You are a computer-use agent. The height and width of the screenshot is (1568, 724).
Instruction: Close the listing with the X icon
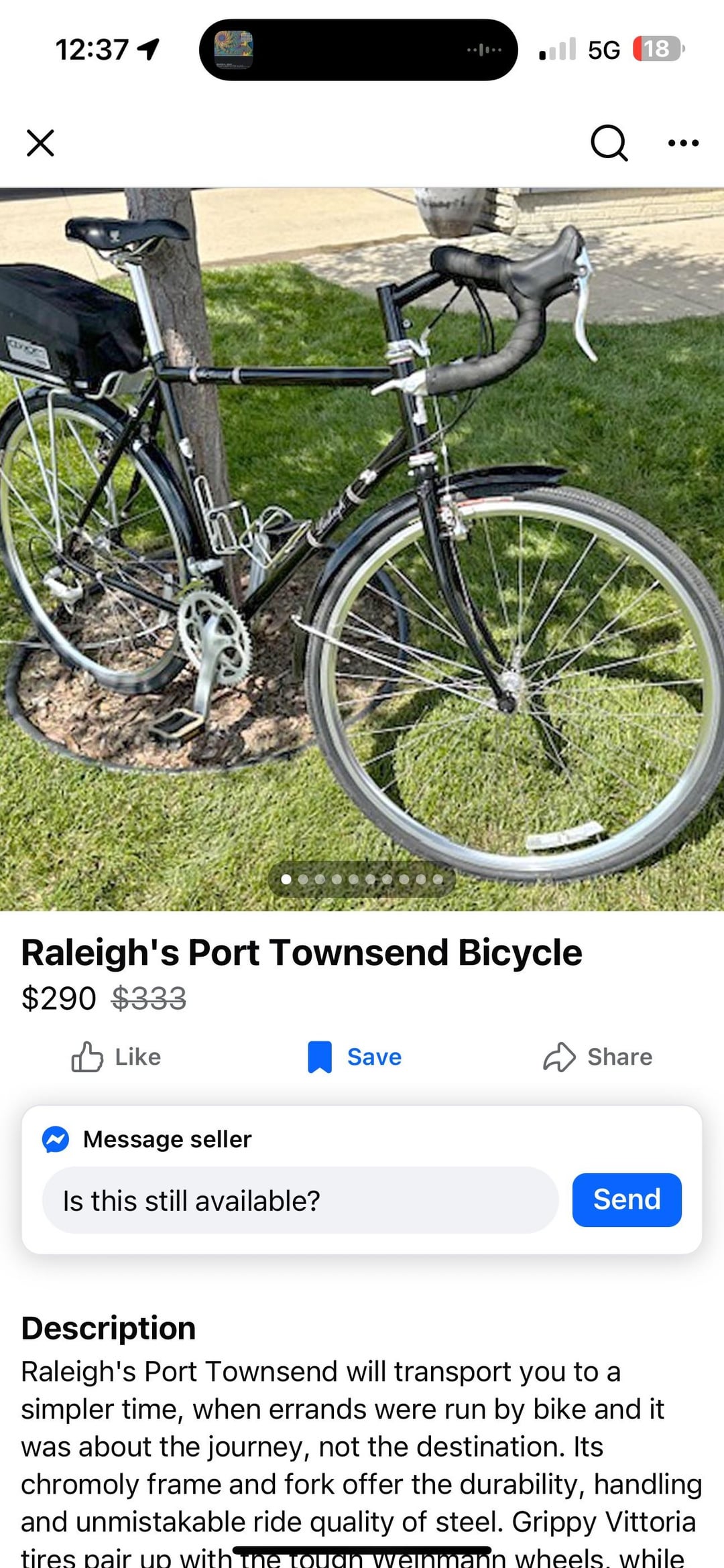click(x=40, y=143)
